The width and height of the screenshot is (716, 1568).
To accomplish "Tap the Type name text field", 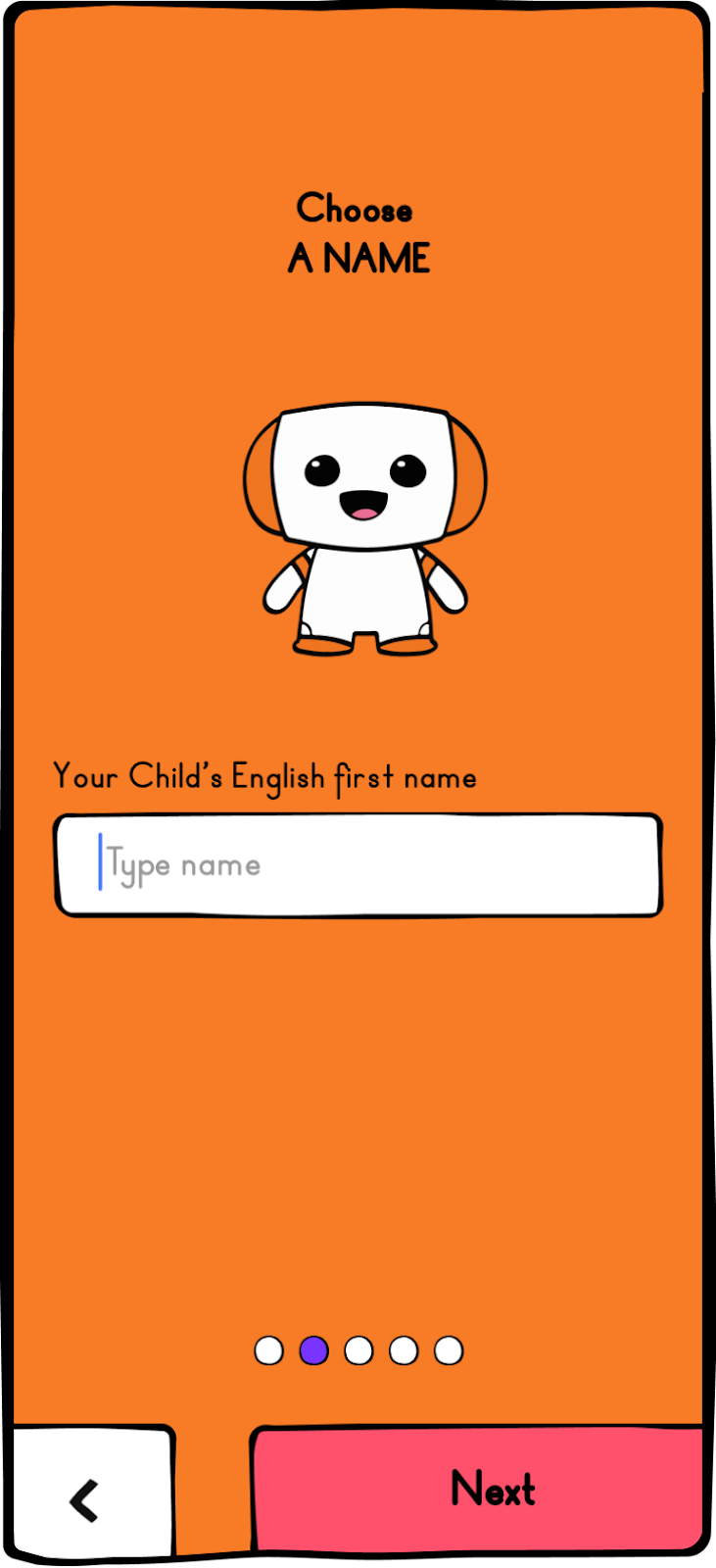I will click(x=358, y=865).
